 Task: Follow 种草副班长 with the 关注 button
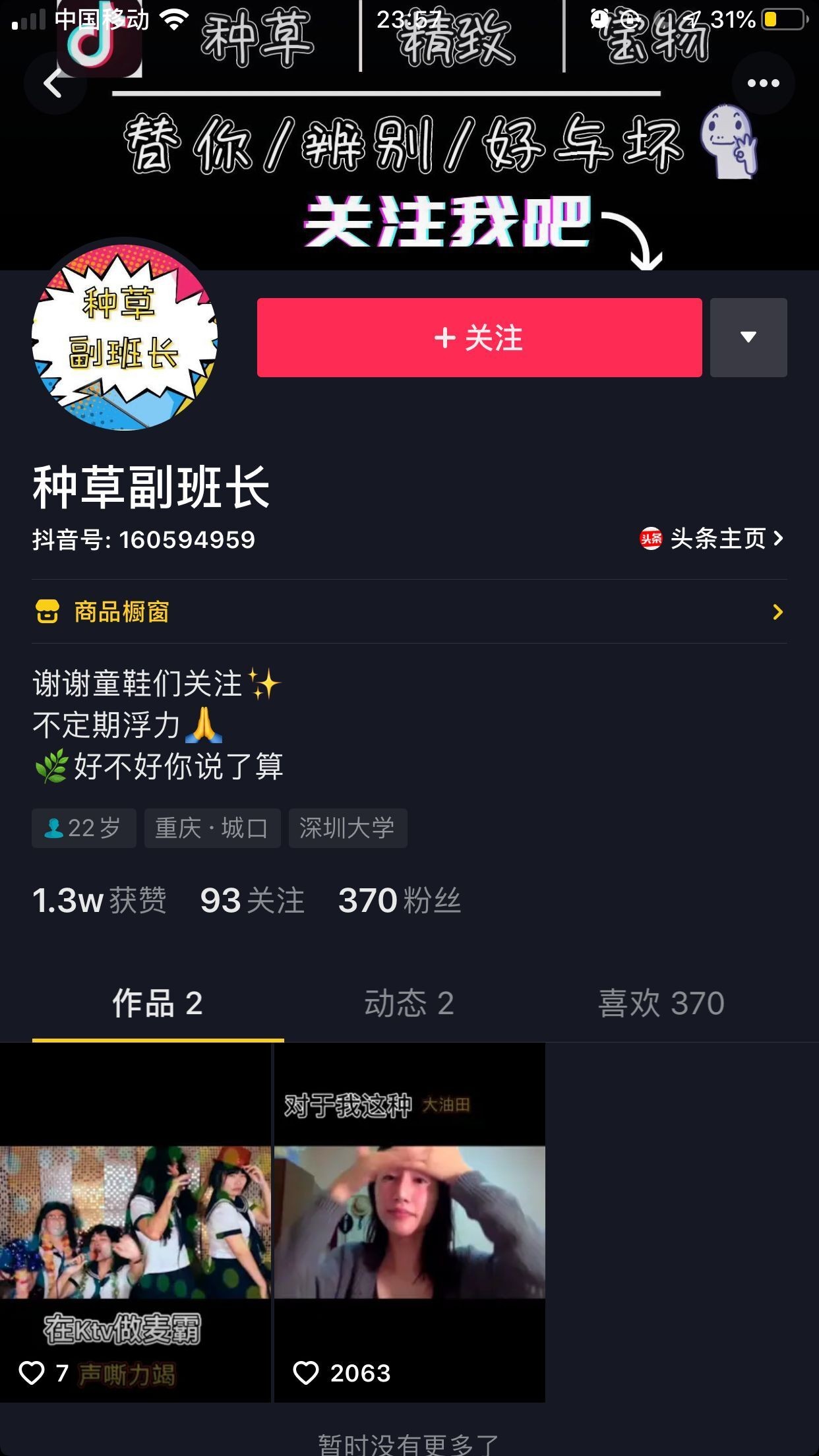[479, 338]
